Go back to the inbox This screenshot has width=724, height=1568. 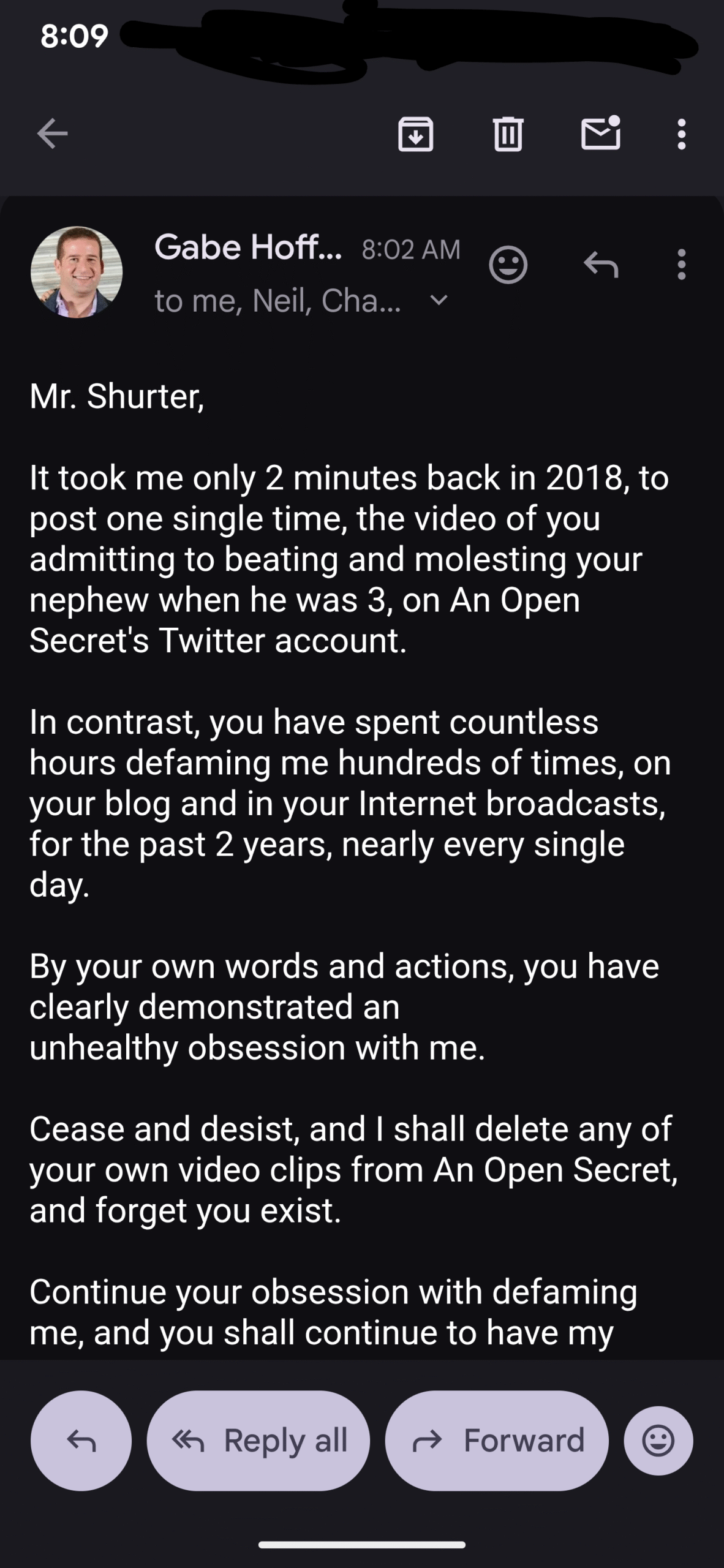[52, 134]
